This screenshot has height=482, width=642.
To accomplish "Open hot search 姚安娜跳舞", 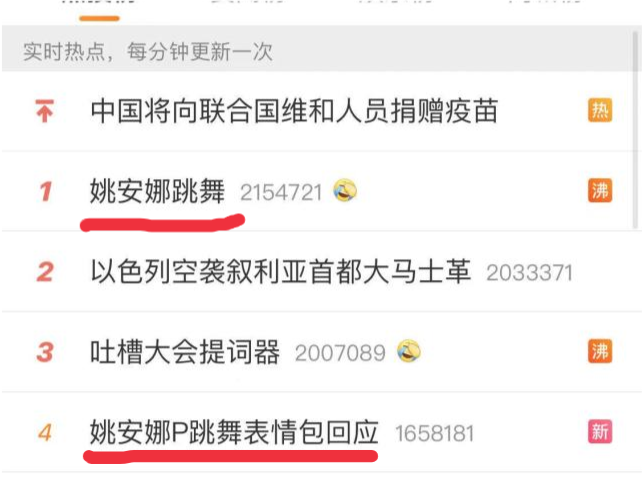I will [157, 191].
